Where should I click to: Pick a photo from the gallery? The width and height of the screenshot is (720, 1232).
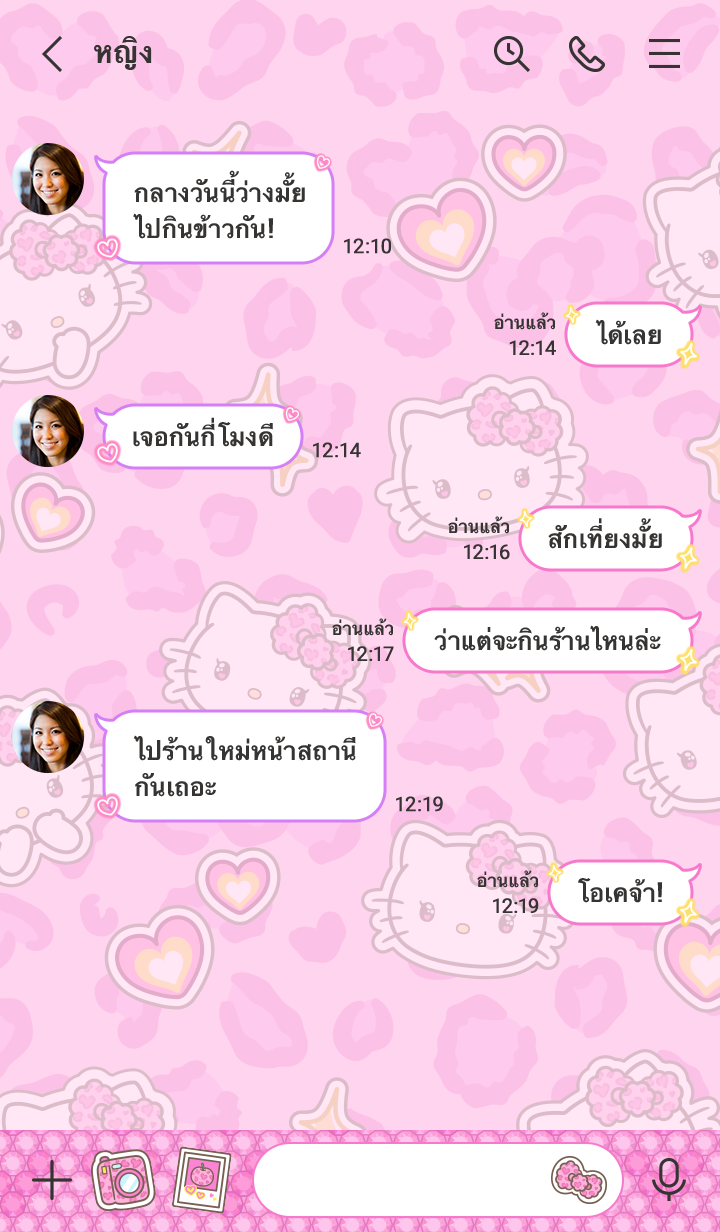pyautogui.click(x=201, y=1181)
